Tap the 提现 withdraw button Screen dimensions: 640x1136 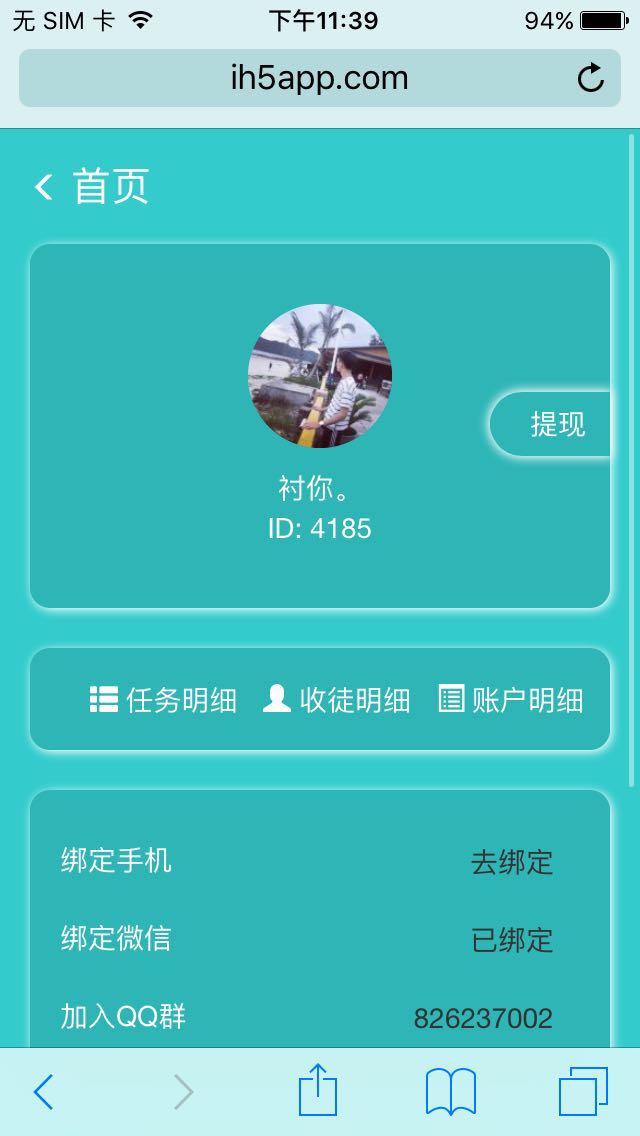[x=555, y=424]
